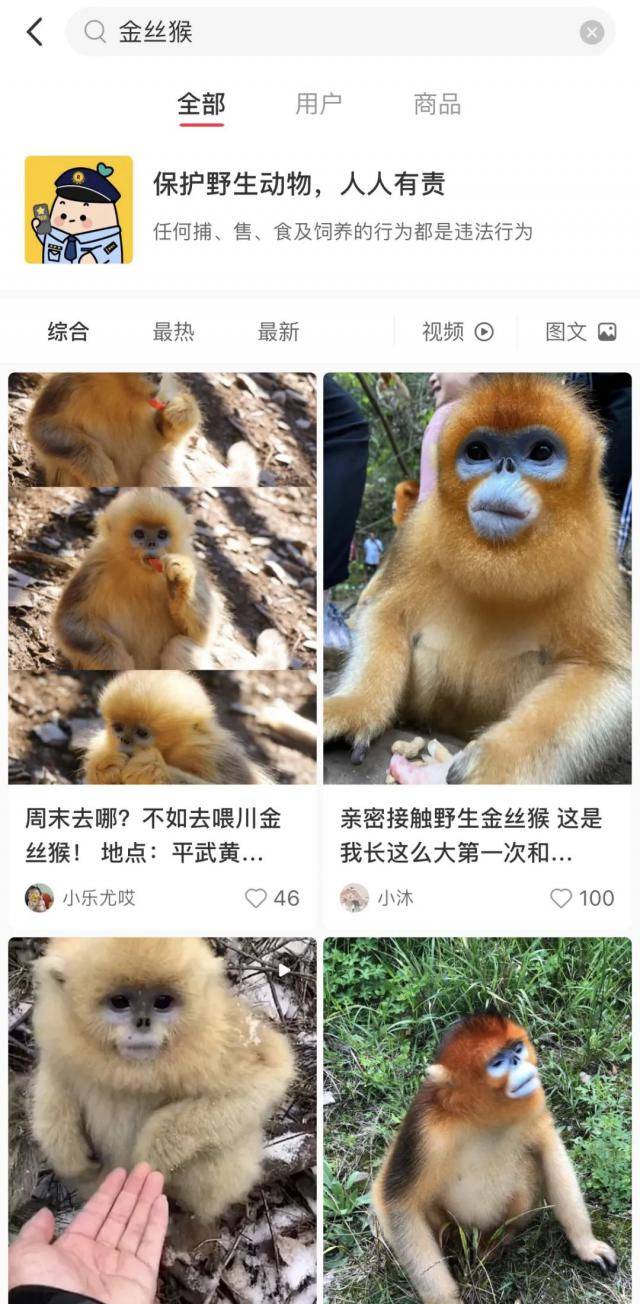Filter results to 图文 only
This screenshot has width=640, height=1304.
coord(580,332)
